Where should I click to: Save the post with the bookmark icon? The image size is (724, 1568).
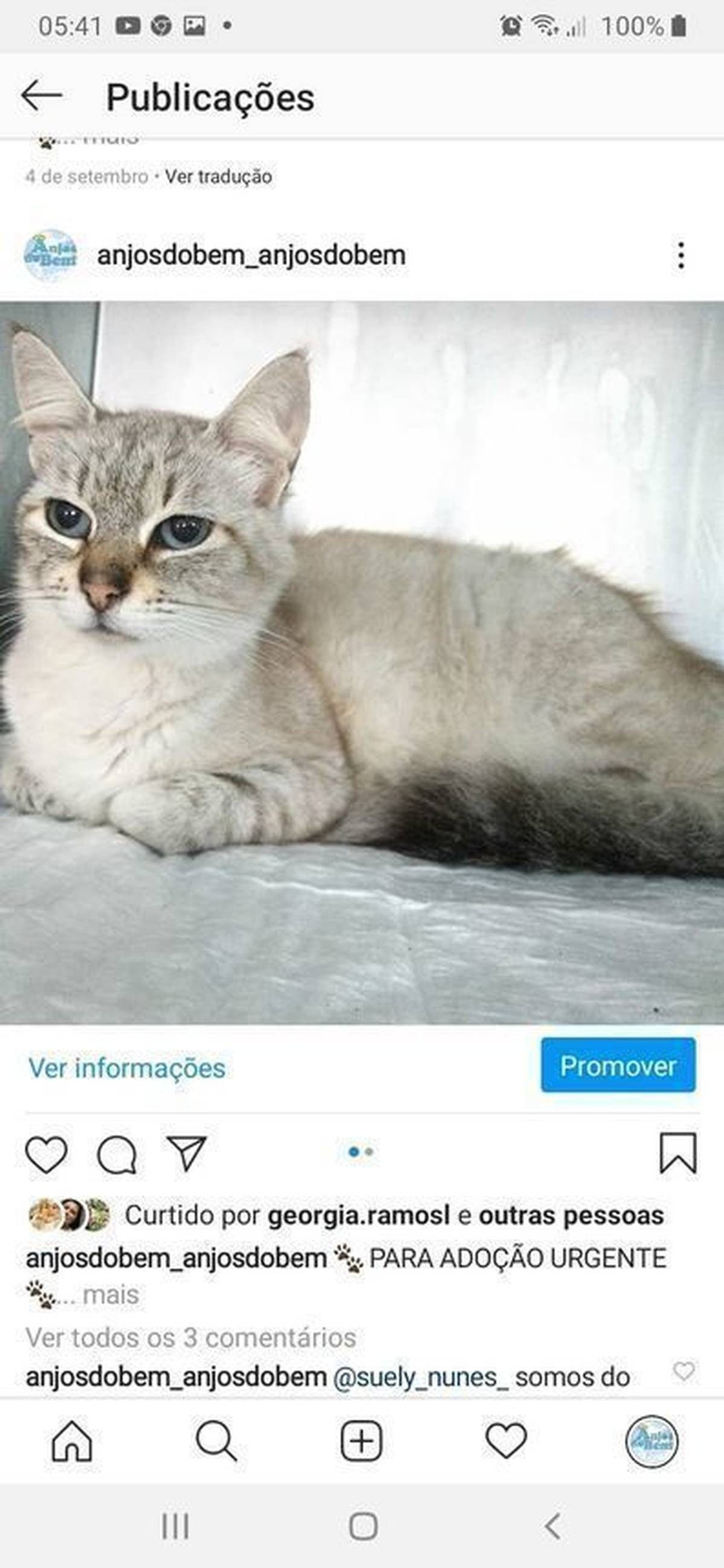678,1153
